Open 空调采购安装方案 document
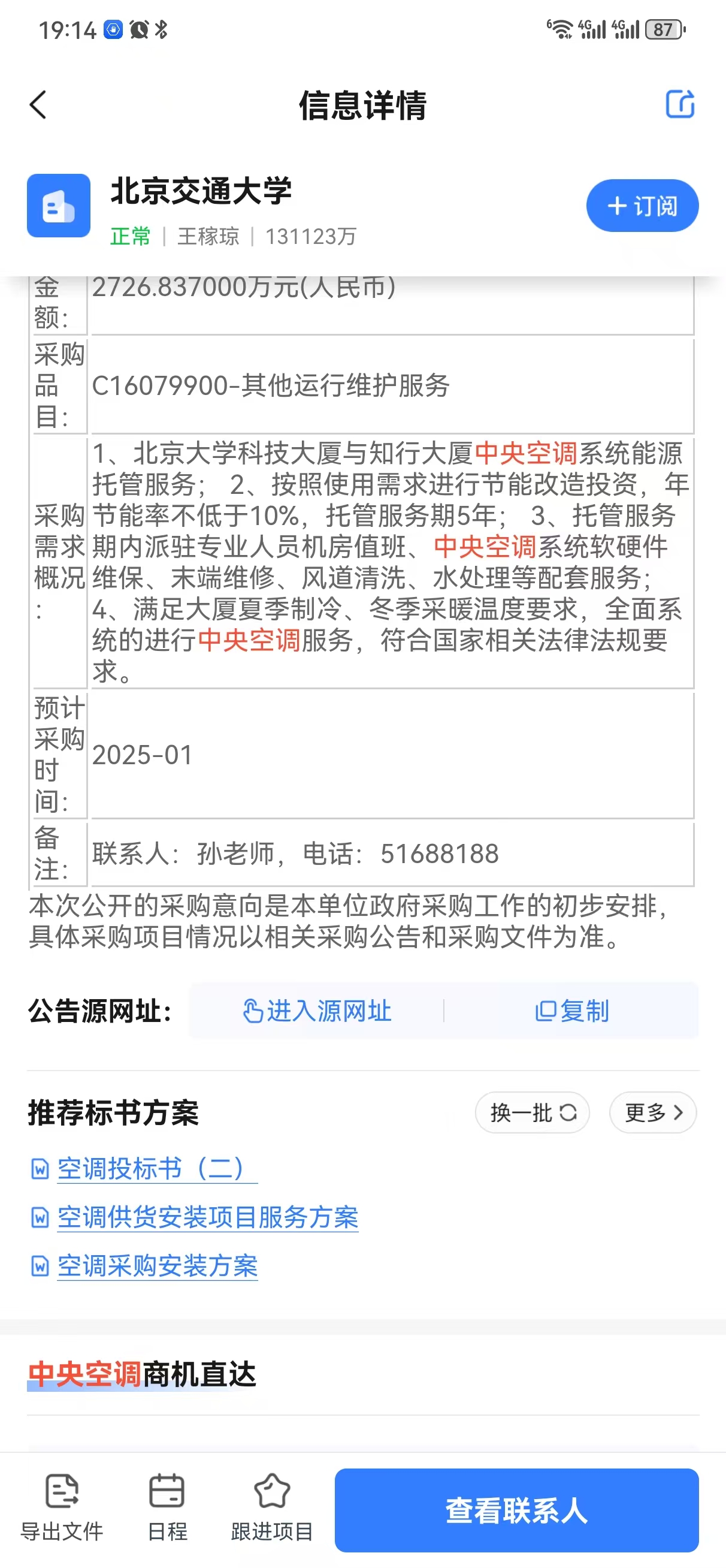 (157, 1266)
